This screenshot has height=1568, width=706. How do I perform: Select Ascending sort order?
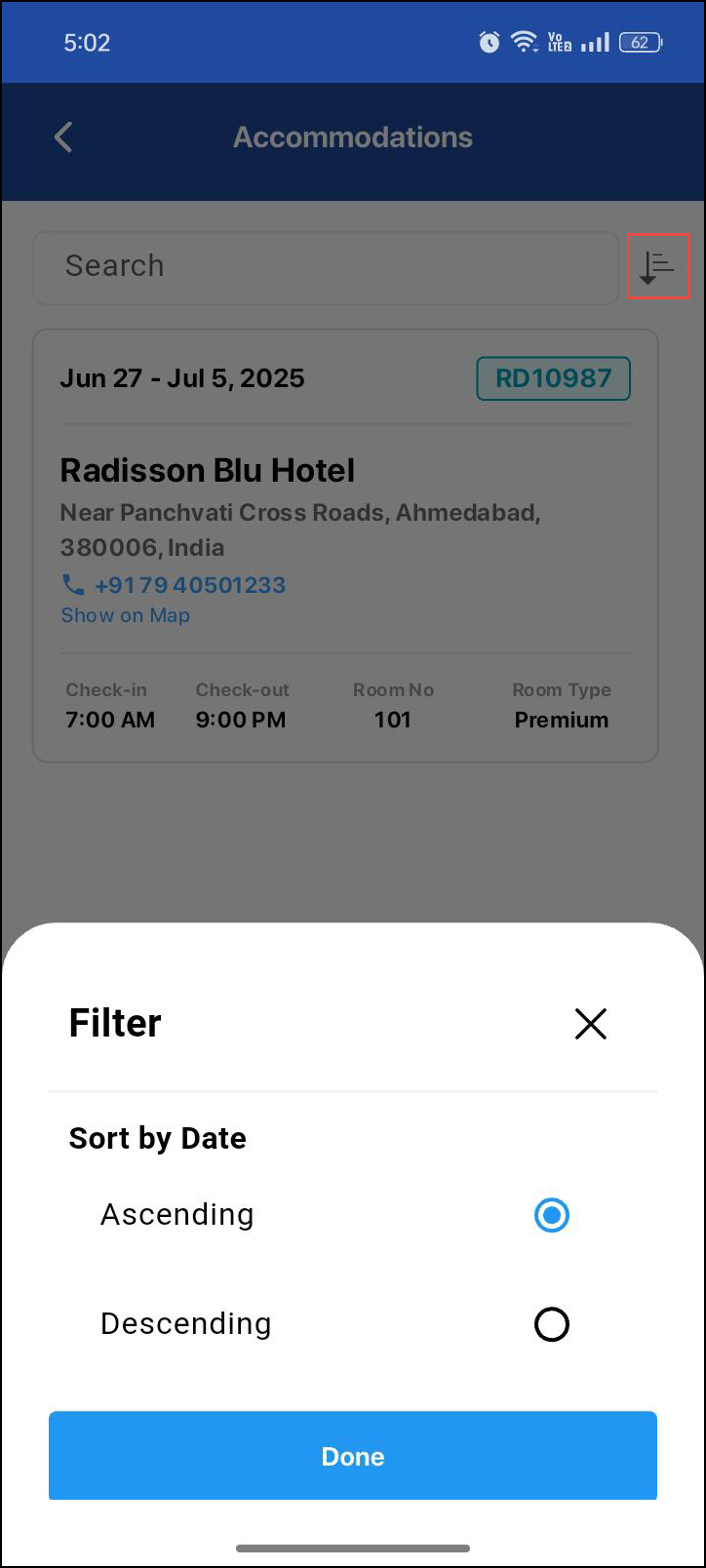(x=551, y=1215)
